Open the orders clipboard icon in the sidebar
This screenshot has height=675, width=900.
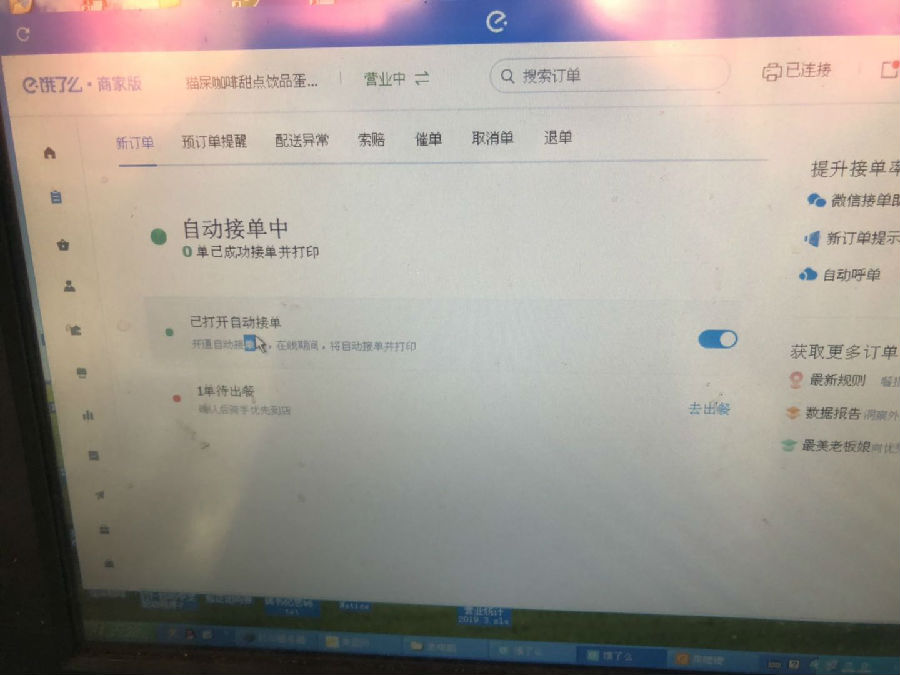click(56, 197)
